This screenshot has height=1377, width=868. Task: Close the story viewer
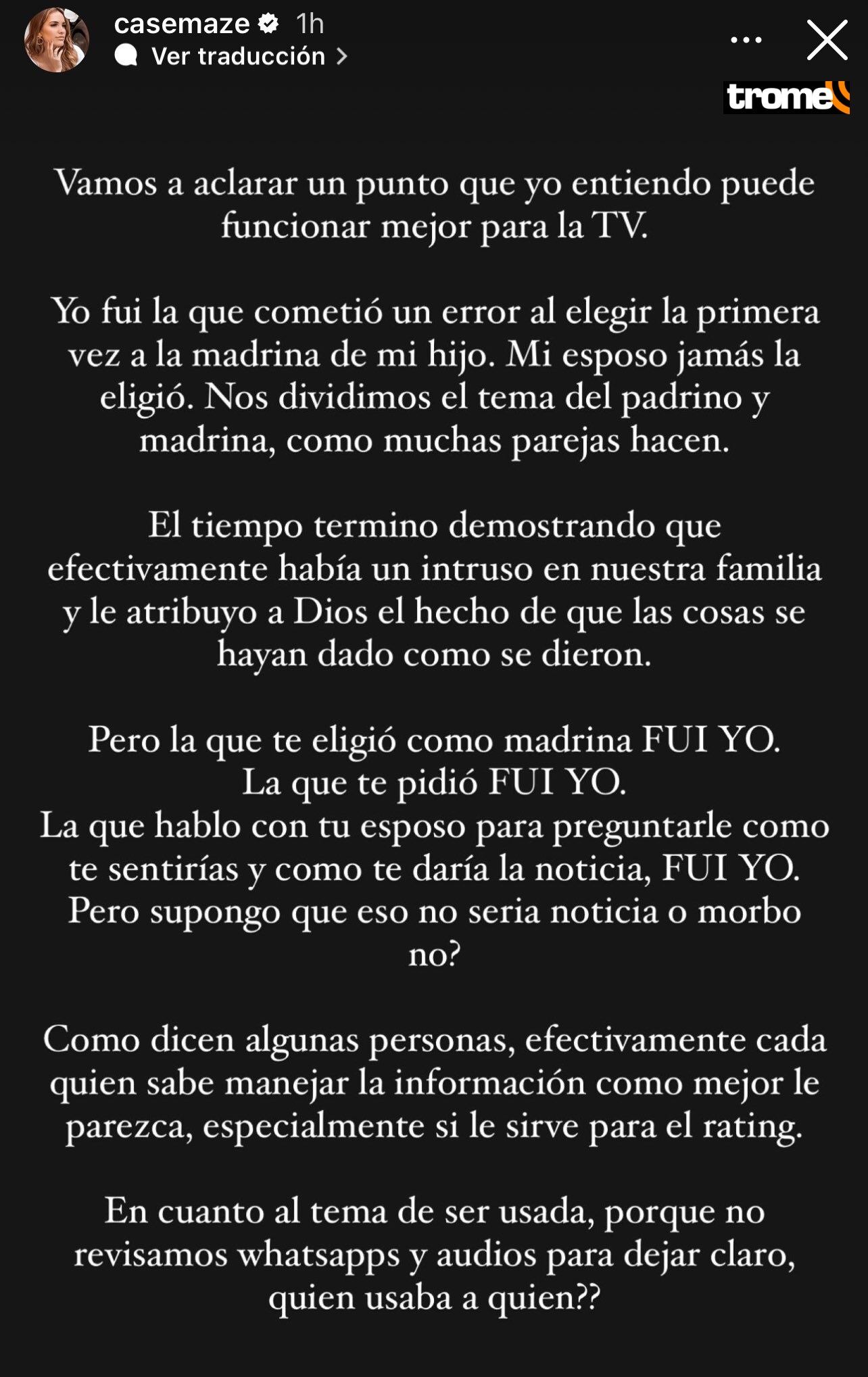pyautogui.click(x=827, y=40)
